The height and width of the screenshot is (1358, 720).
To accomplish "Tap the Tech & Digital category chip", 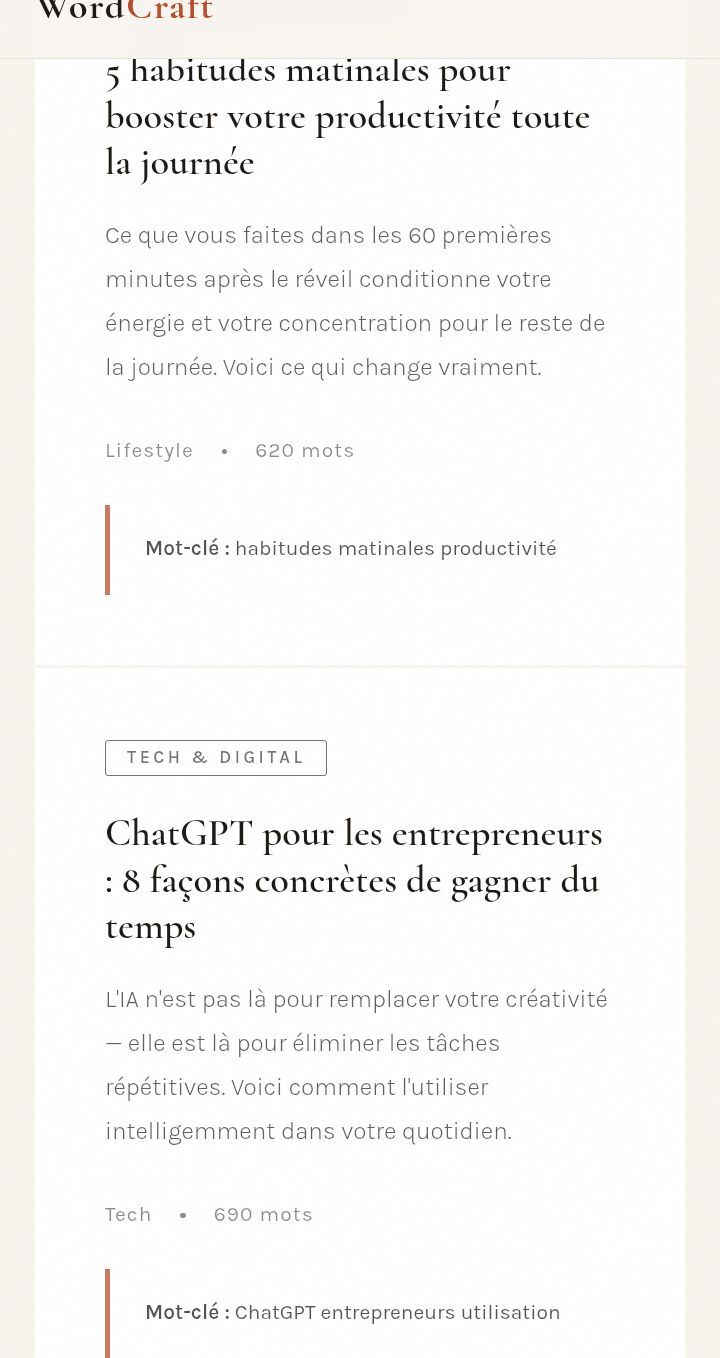I will [216, 758].
